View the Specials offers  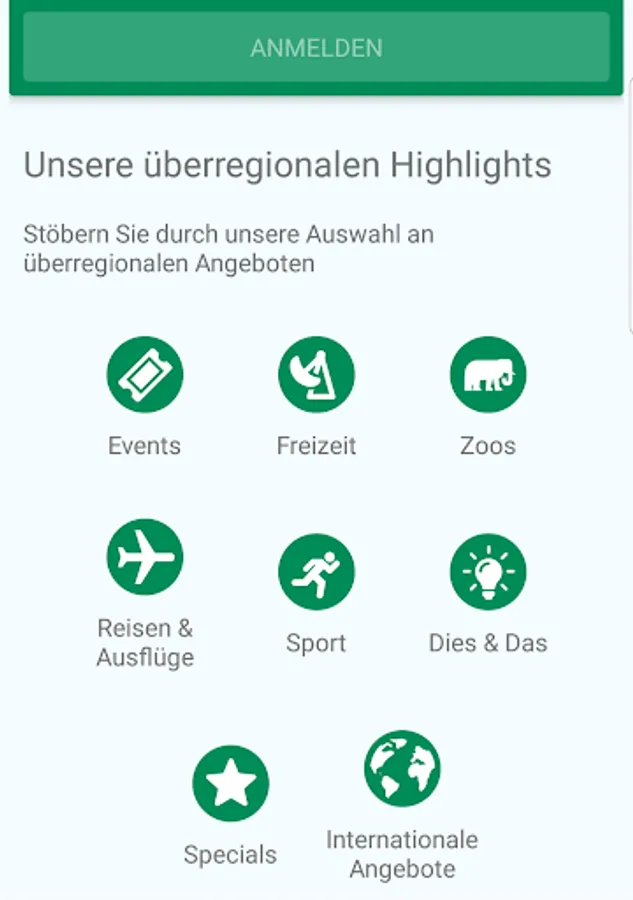click(x=231, y=784)
